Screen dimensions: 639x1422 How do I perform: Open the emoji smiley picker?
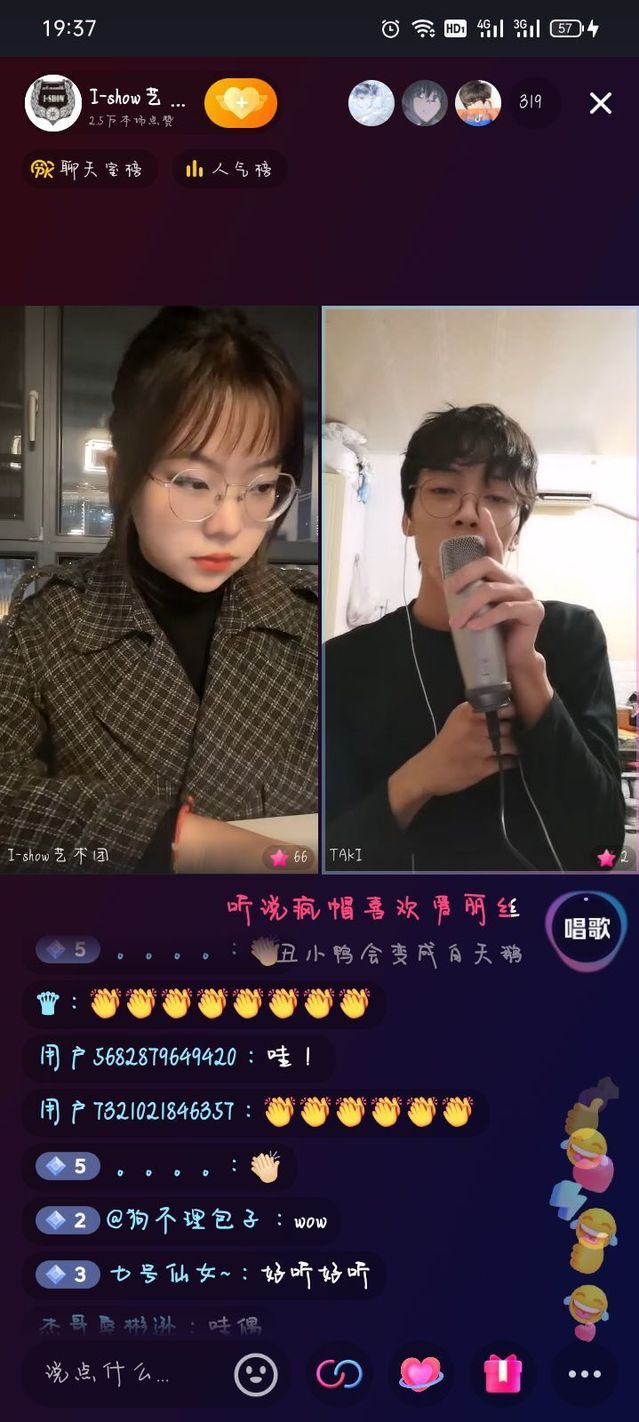pos(256,1374)
